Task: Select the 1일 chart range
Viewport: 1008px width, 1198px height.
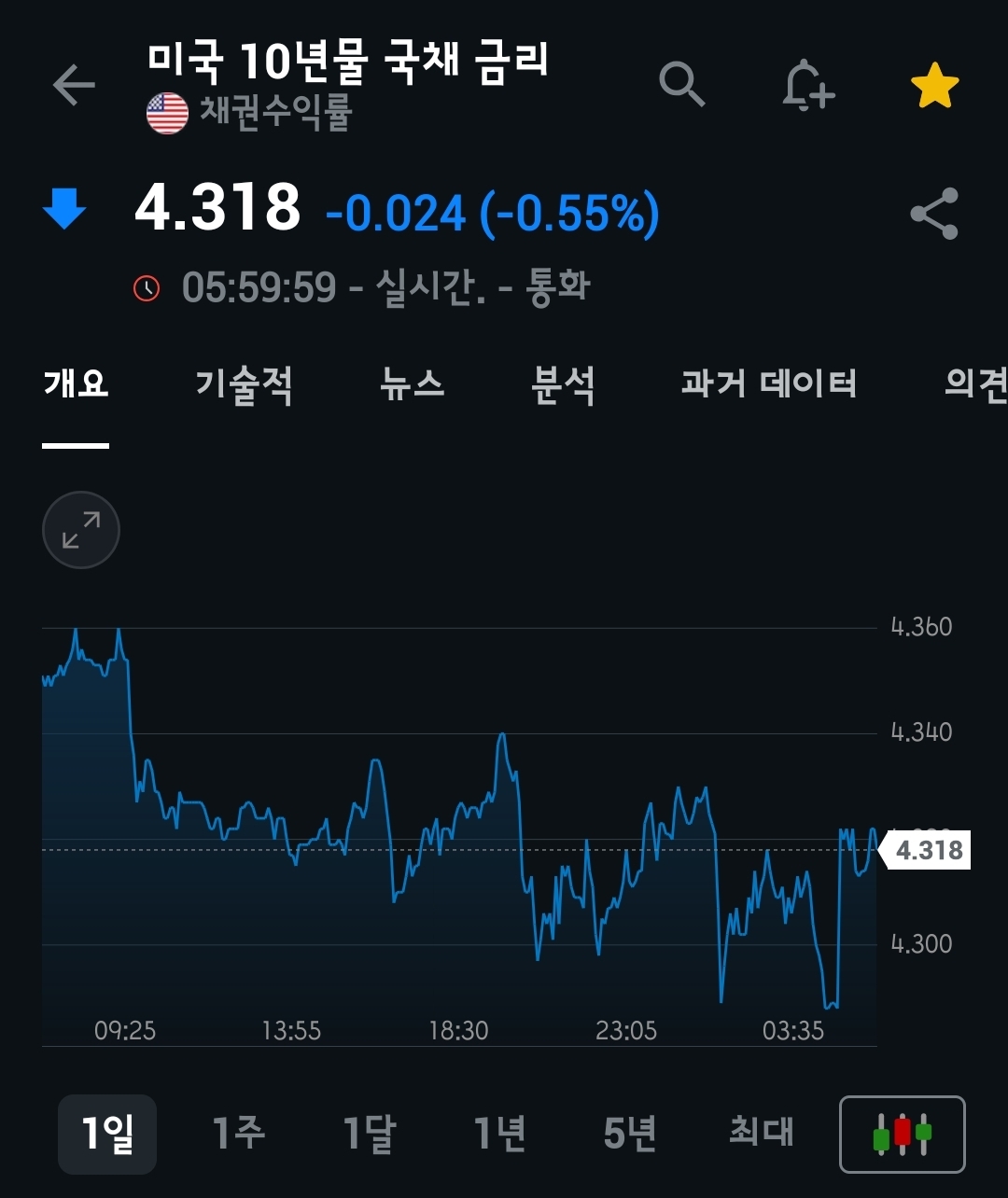Action: 107,1134
